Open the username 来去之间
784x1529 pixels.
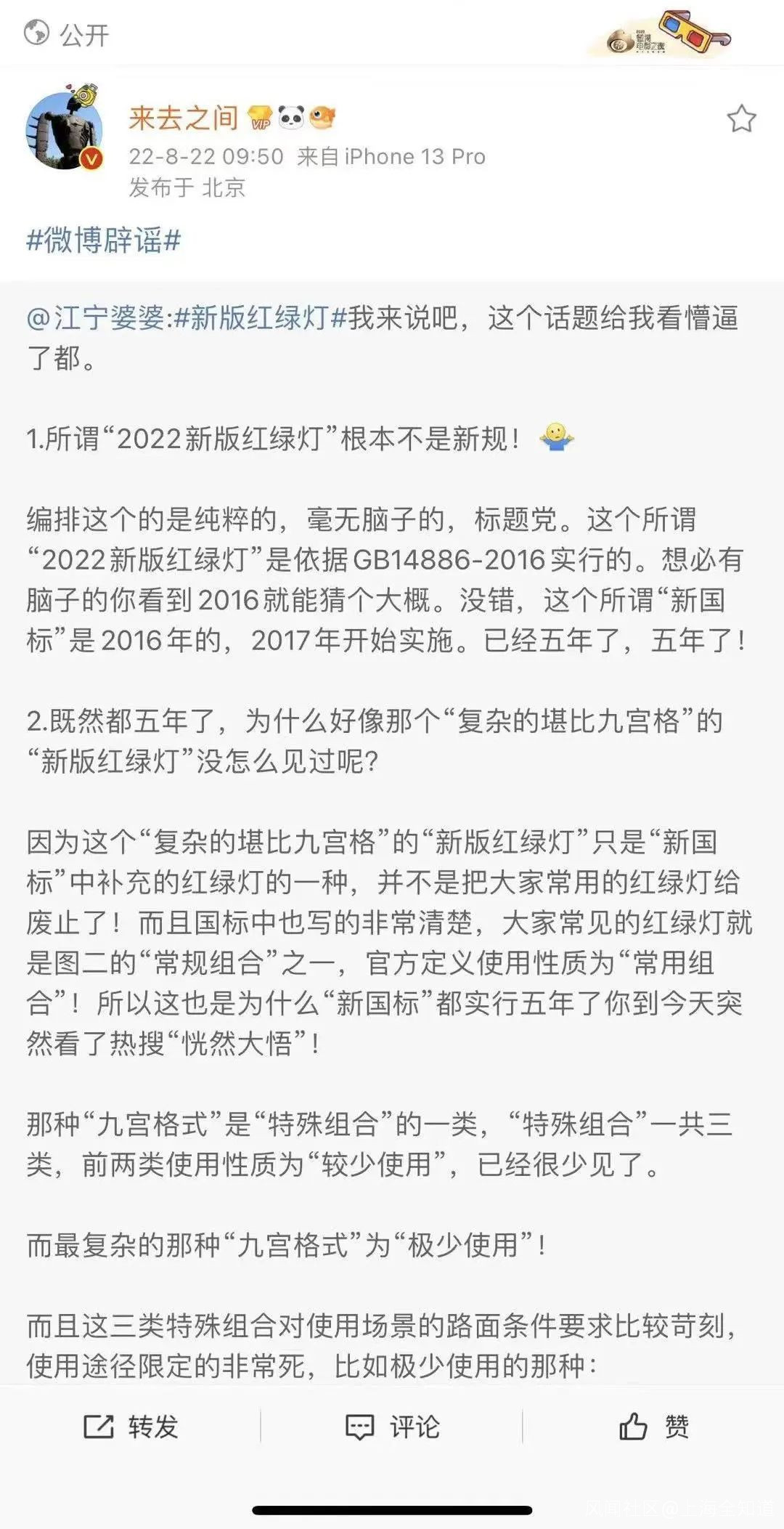pos(183,118)
